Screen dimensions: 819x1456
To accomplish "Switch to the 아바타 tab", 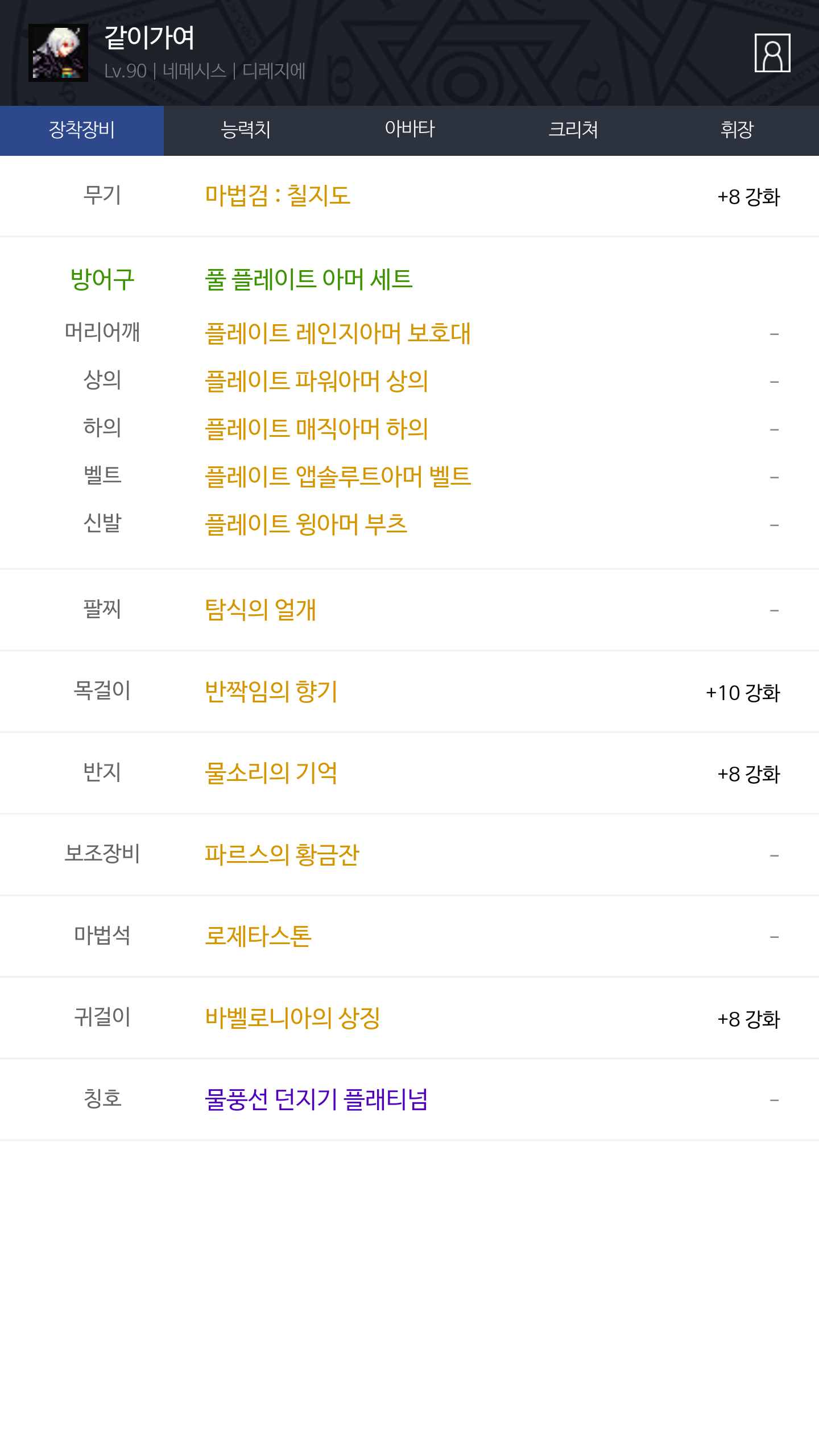I will (409, 130).
